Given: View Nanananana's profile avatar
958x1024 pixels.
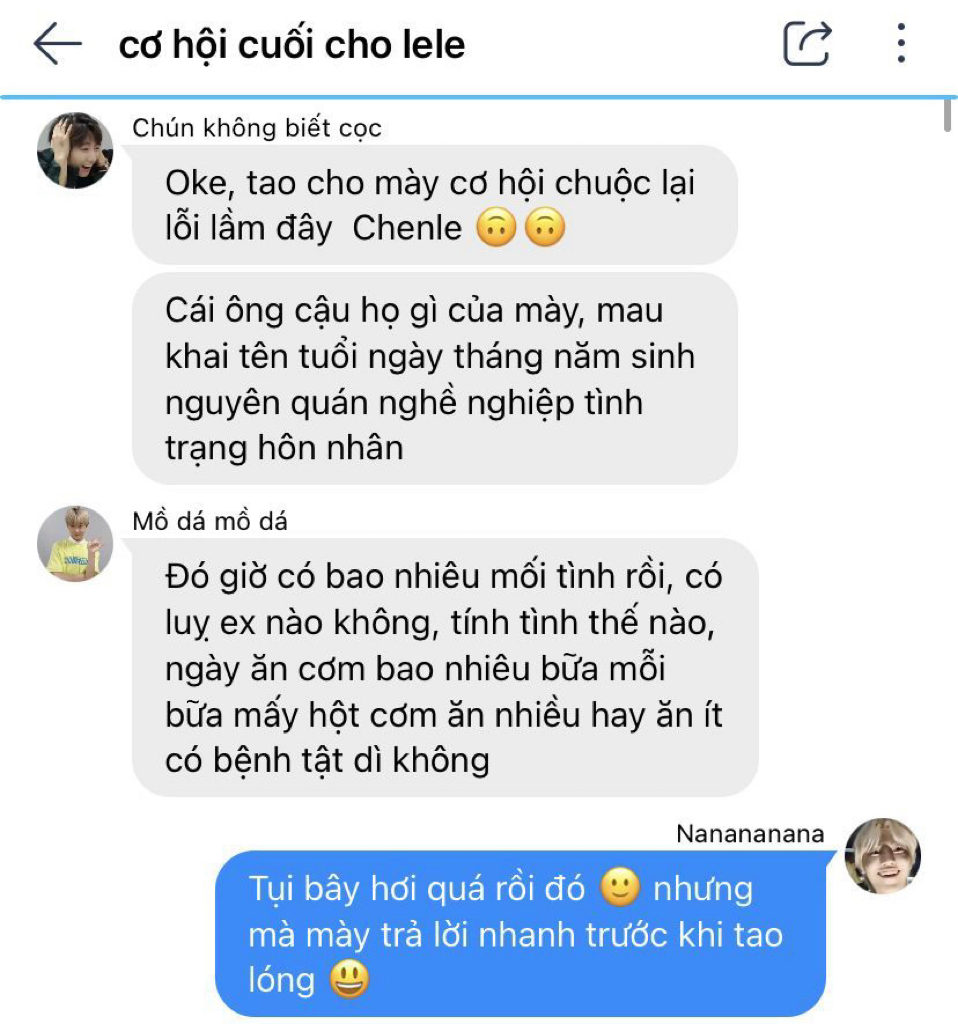Looking at the screenshot, I should (882, 856).
